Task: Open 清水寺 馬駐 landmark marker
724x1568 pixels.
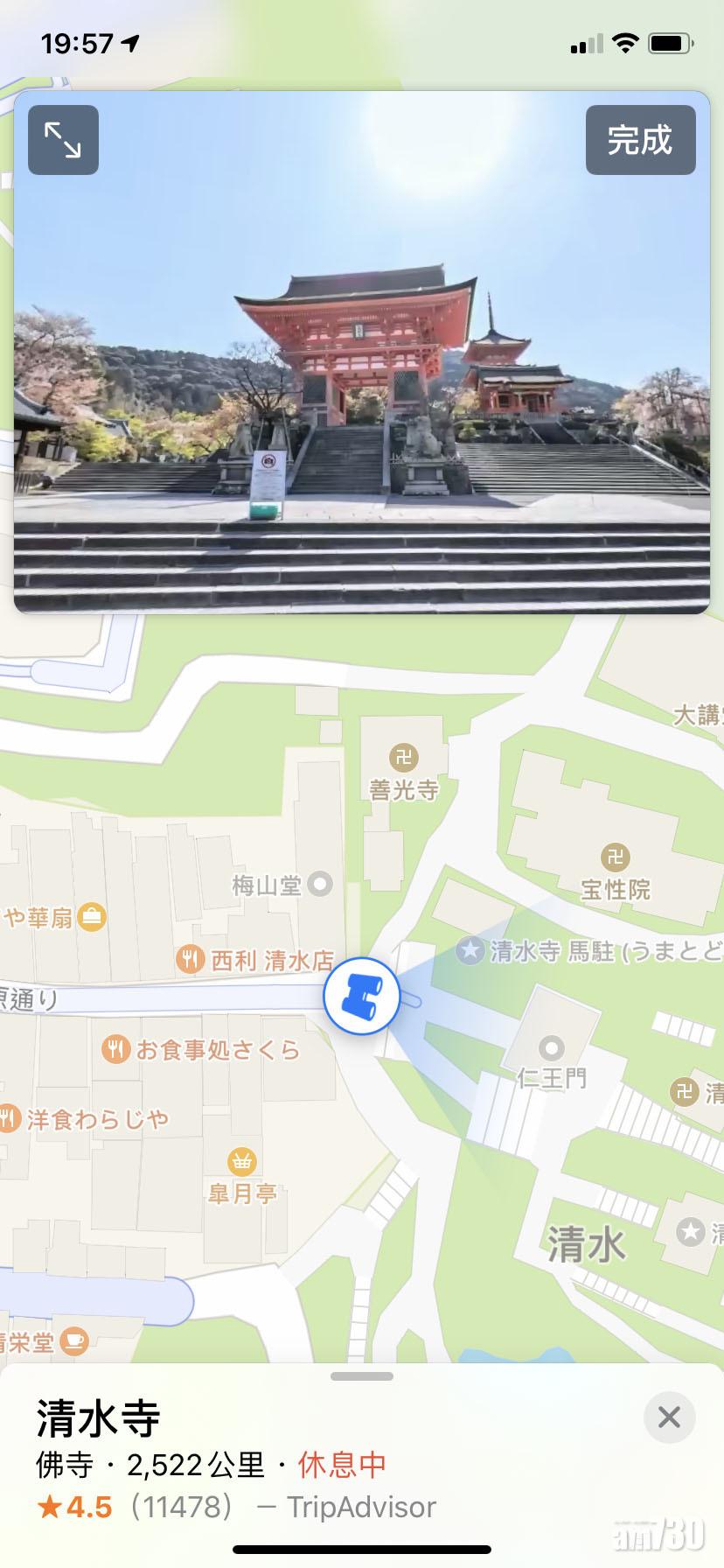Action: pyautogui.click(x=471, y=950)
